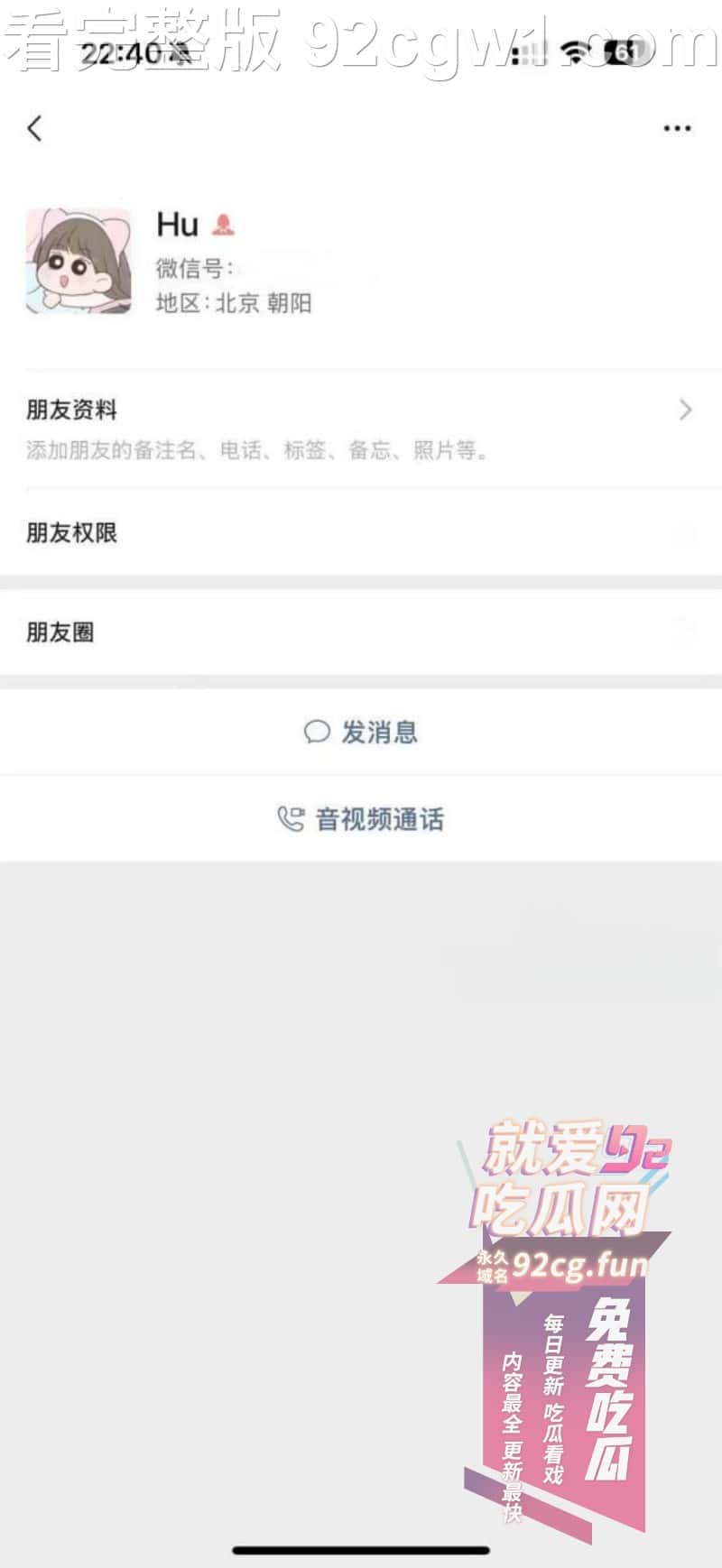722x1568 pixels.
Task: Go back to the previous screen
Action: tap(35, 128)
